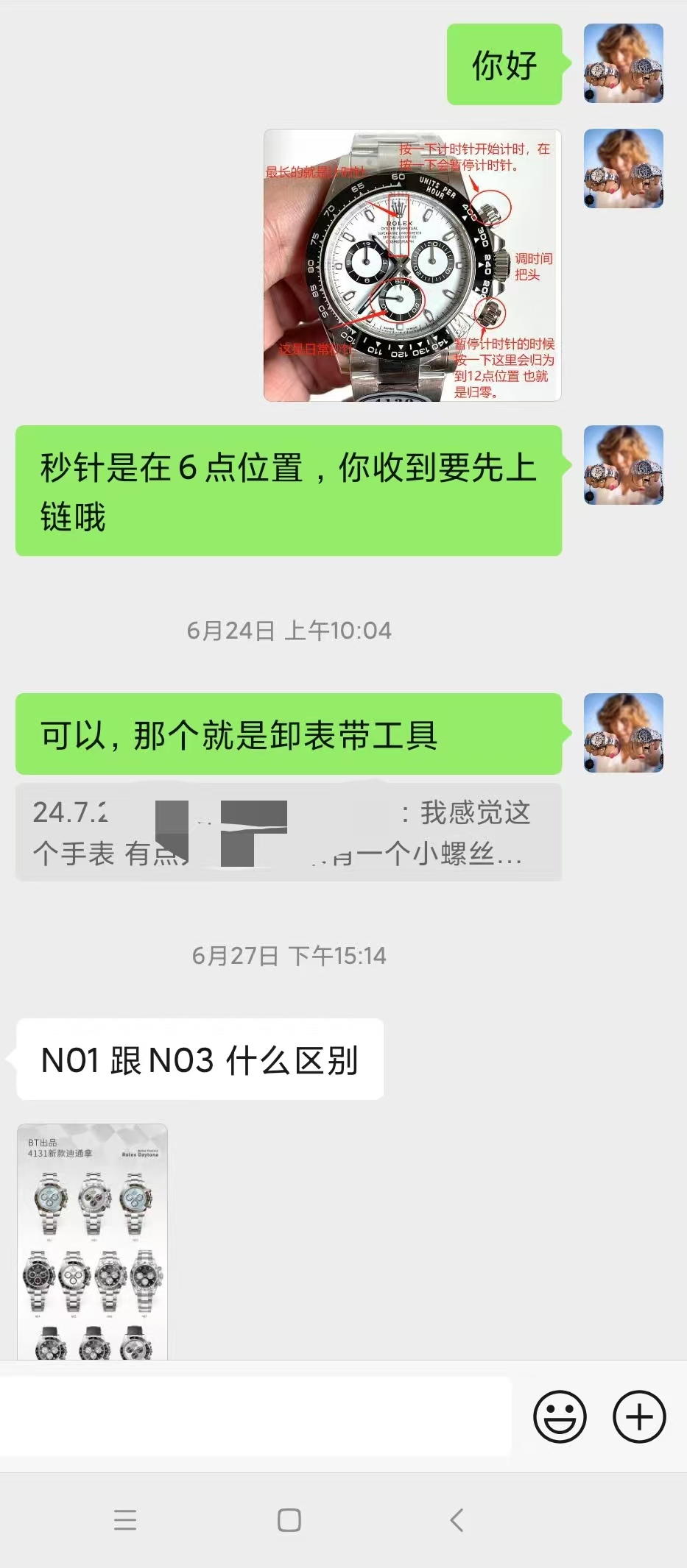Open the BT watch catalog image
The height and width of the screenshot is (1568, 687).
[x=93, y=1241]
